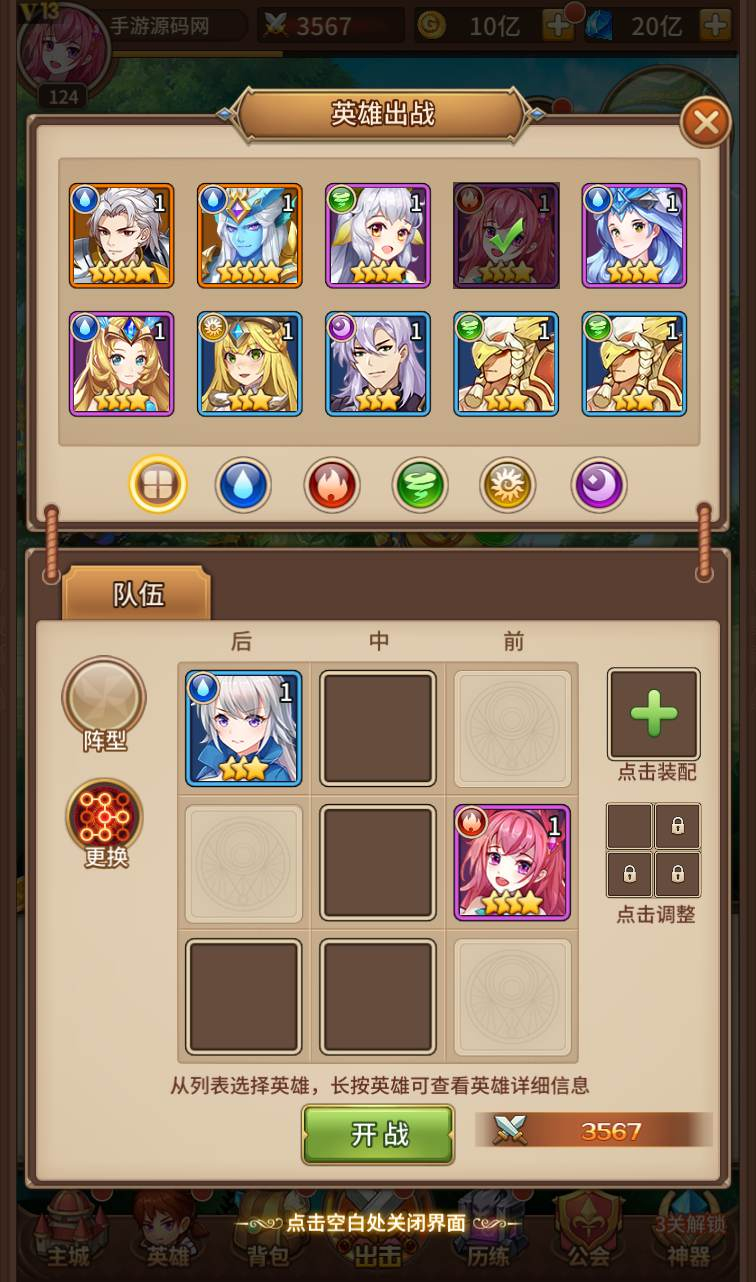Tap the 更换 formation swap button
Viewport: 756px width, 1282px height.
[104, 823]
